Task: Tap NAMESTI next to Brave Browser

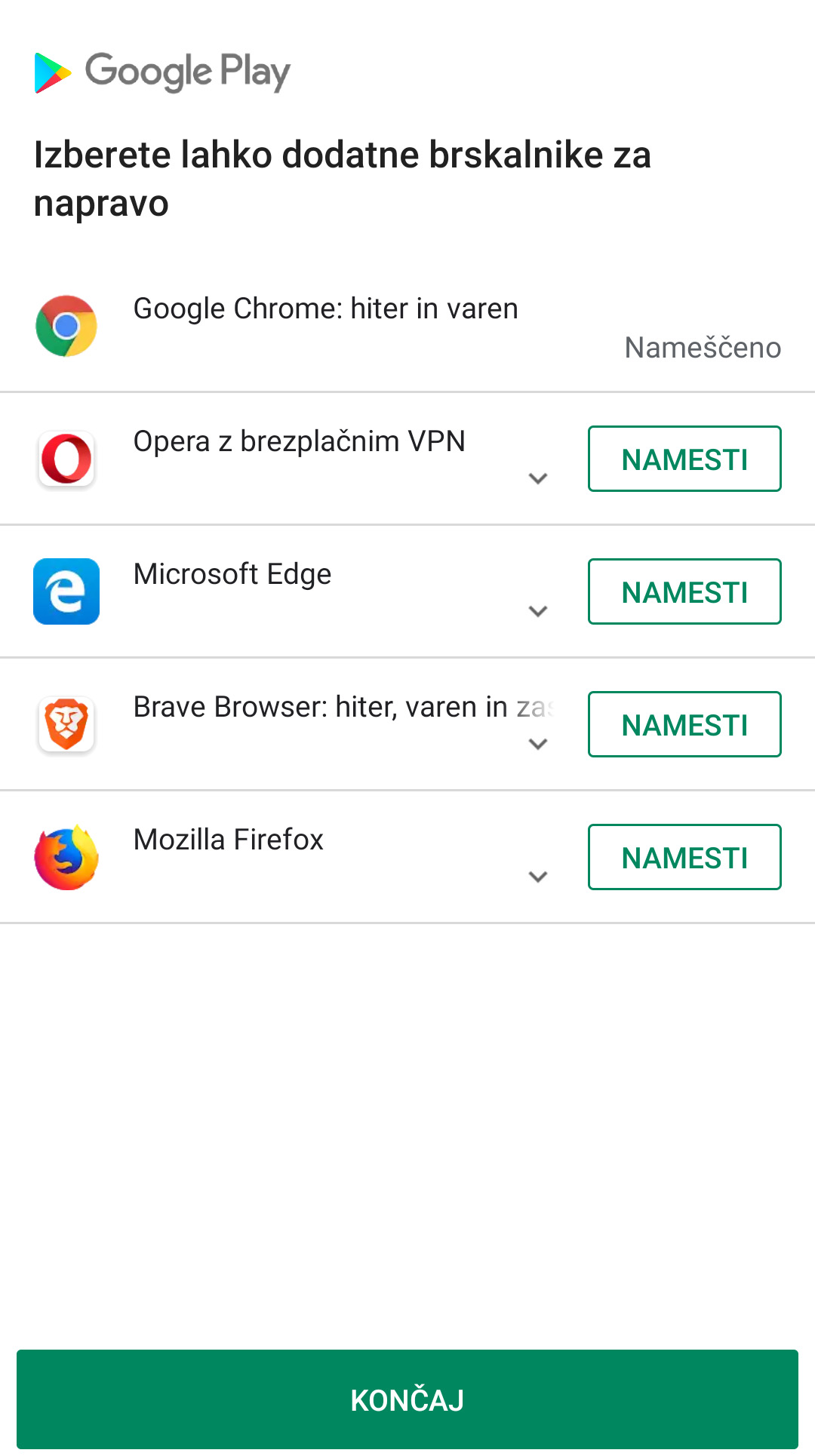Action: tap(684, 724)
